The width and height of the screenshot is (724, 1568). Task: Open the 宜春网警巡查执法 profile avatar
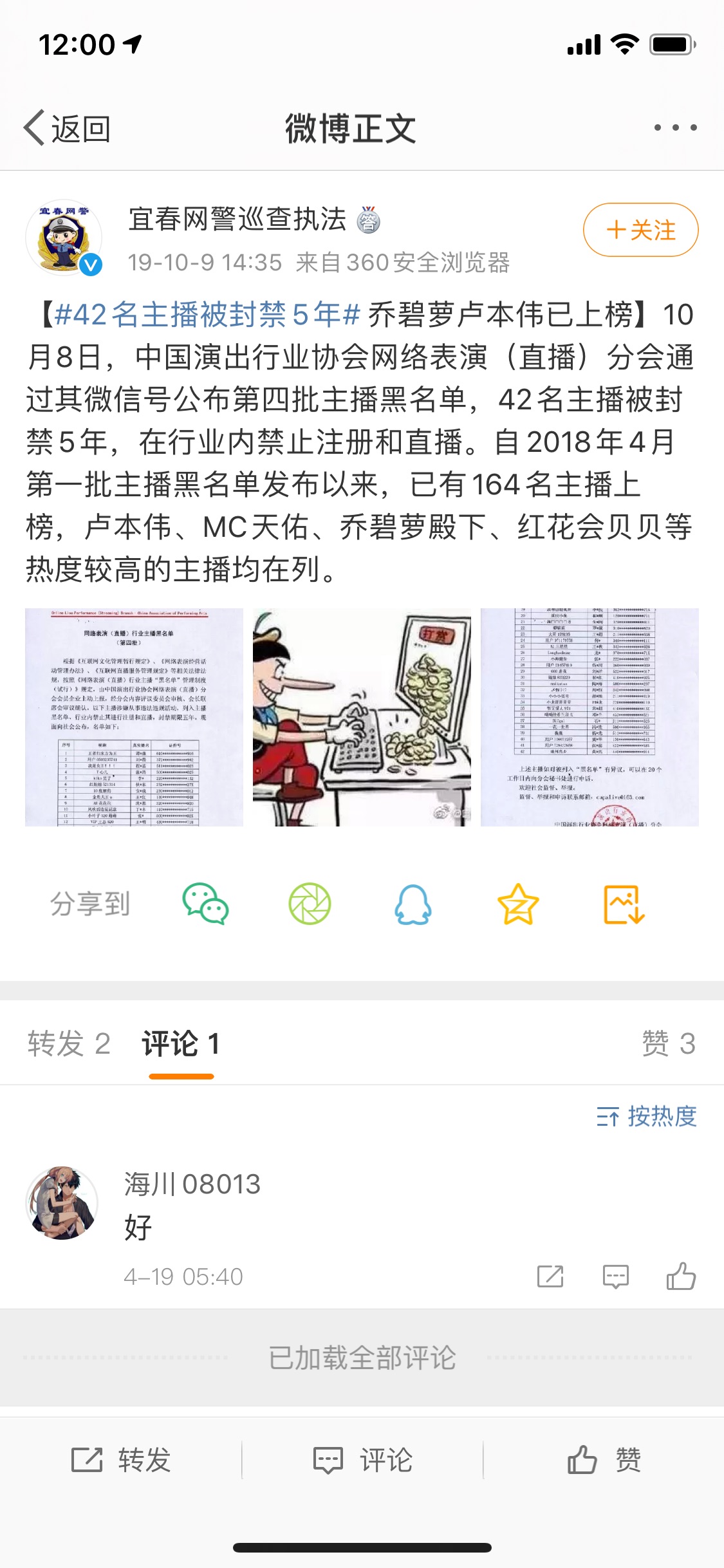click(64, 238)
